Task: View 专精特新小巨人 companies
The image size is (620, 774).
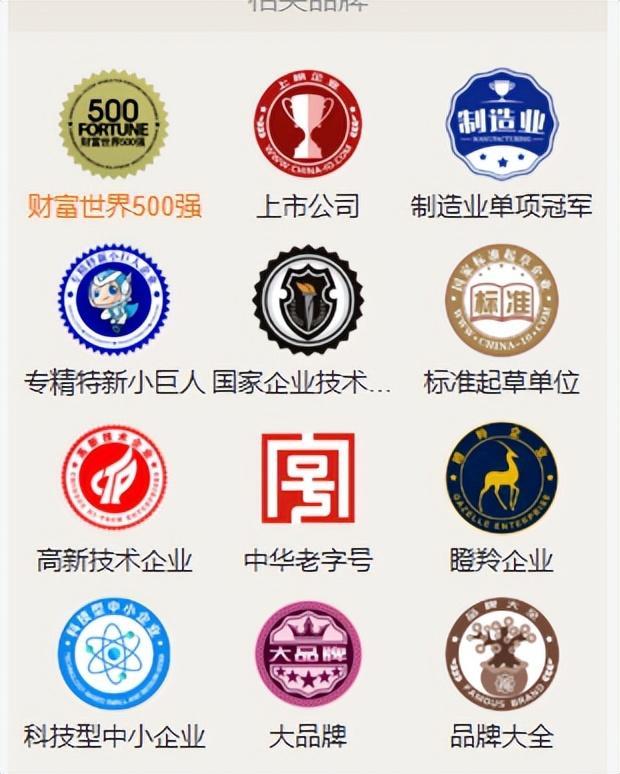Action: click(x=113, y=300)
